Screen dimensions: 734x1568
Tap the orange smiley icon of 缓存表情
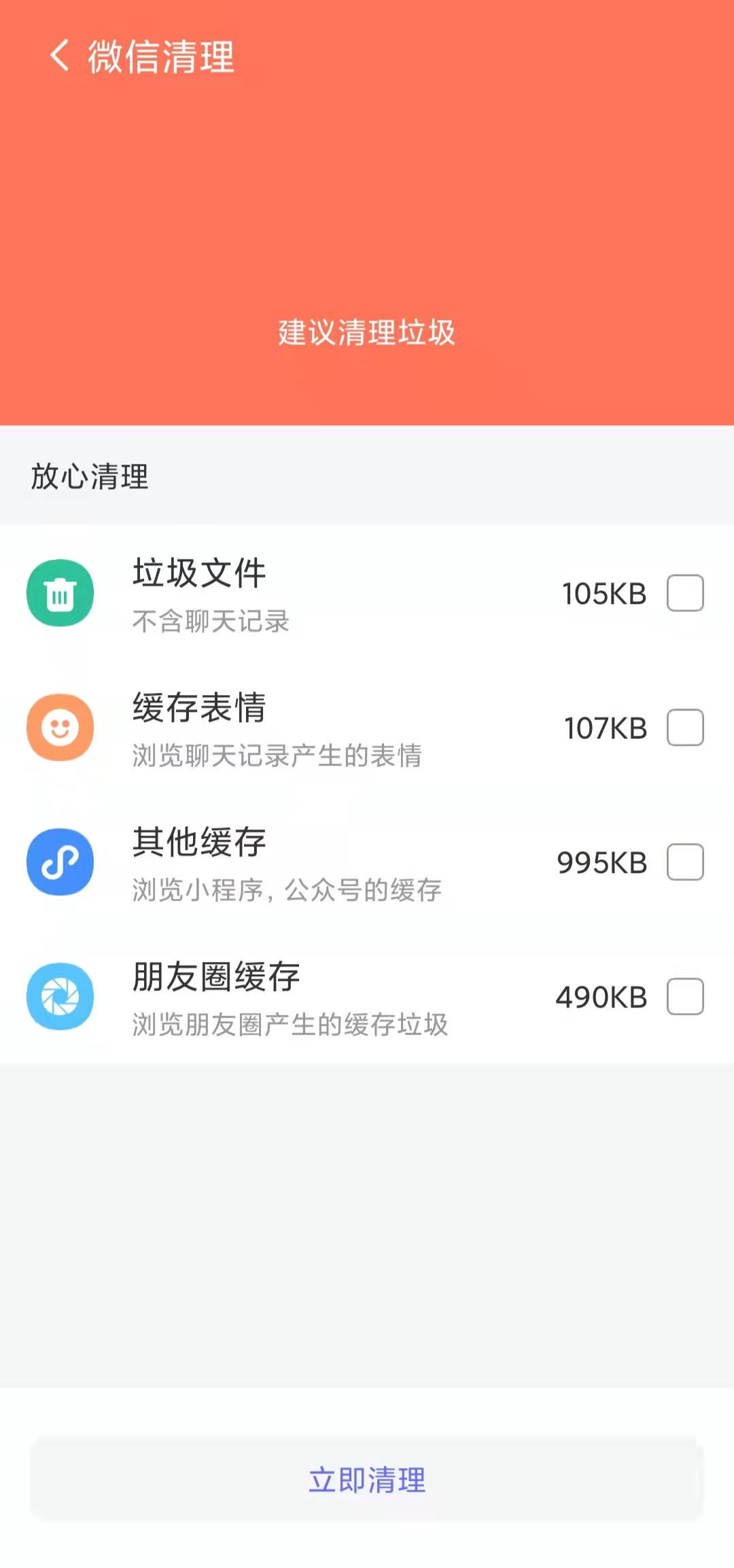pos(60,727)
